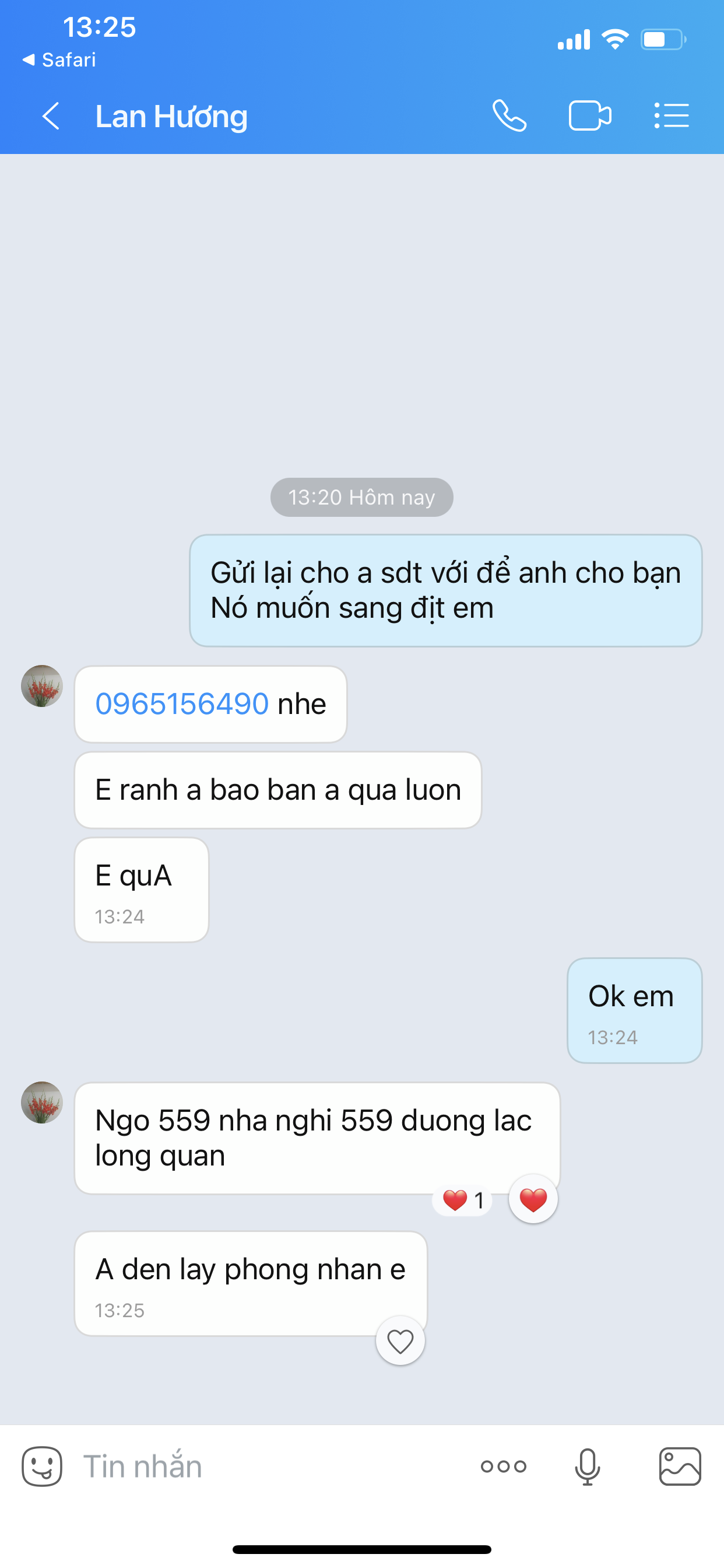The image size is (724, 1568).
Task: Tap the phone number 0965156490 link
Action: 182,703
